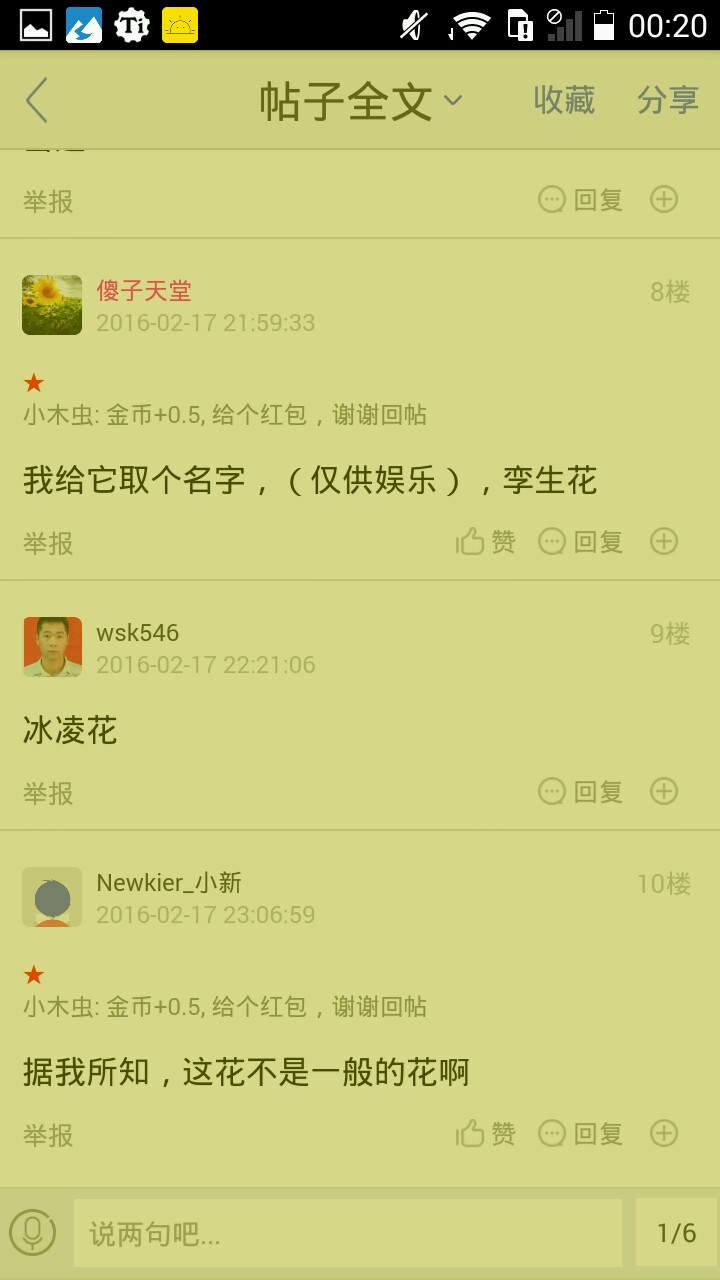Open 傻子天堂's profile avatar

52,305
